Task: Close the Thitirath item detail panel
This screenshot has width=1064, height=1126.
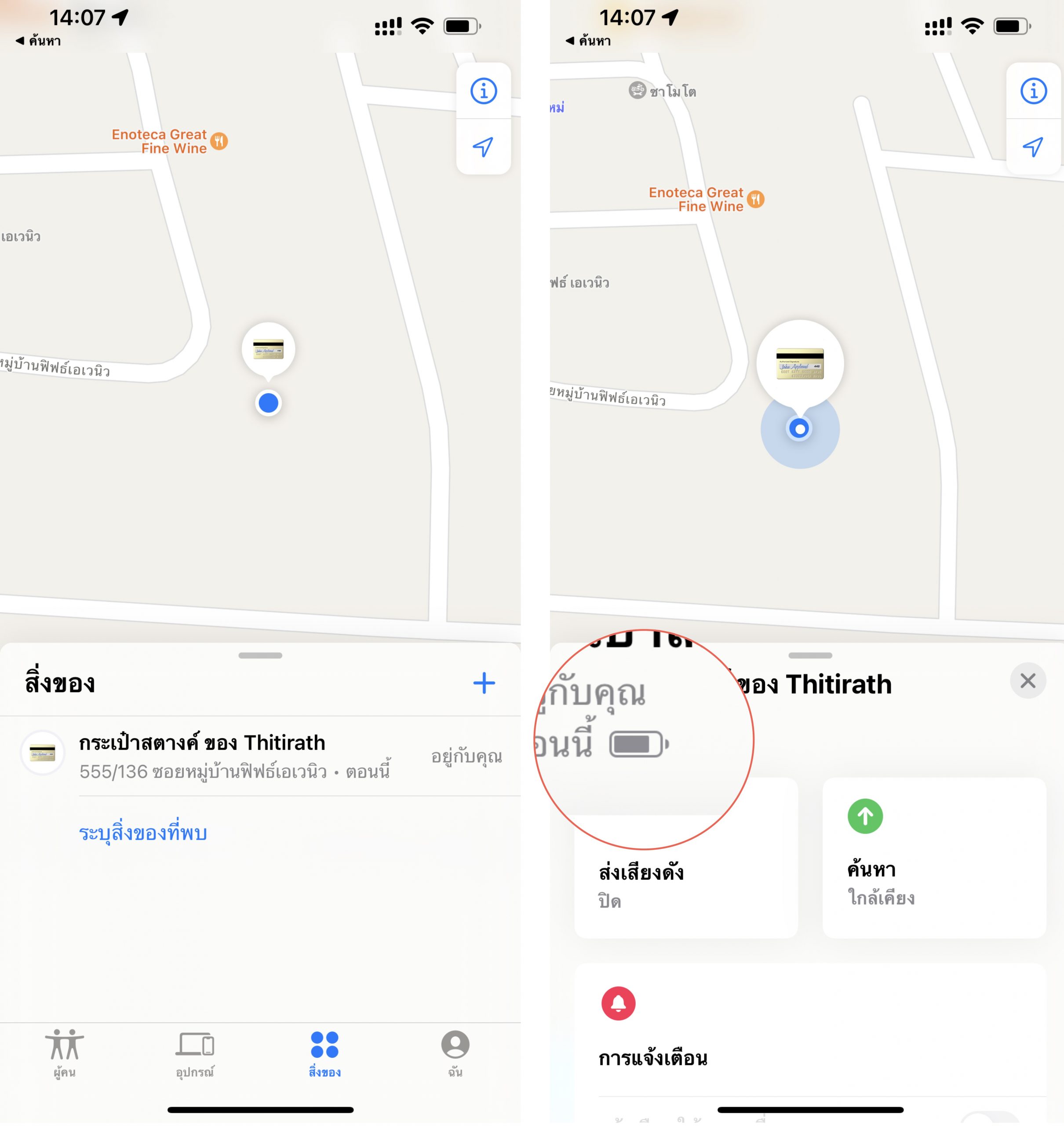Action: click(x=1028, y=681)
